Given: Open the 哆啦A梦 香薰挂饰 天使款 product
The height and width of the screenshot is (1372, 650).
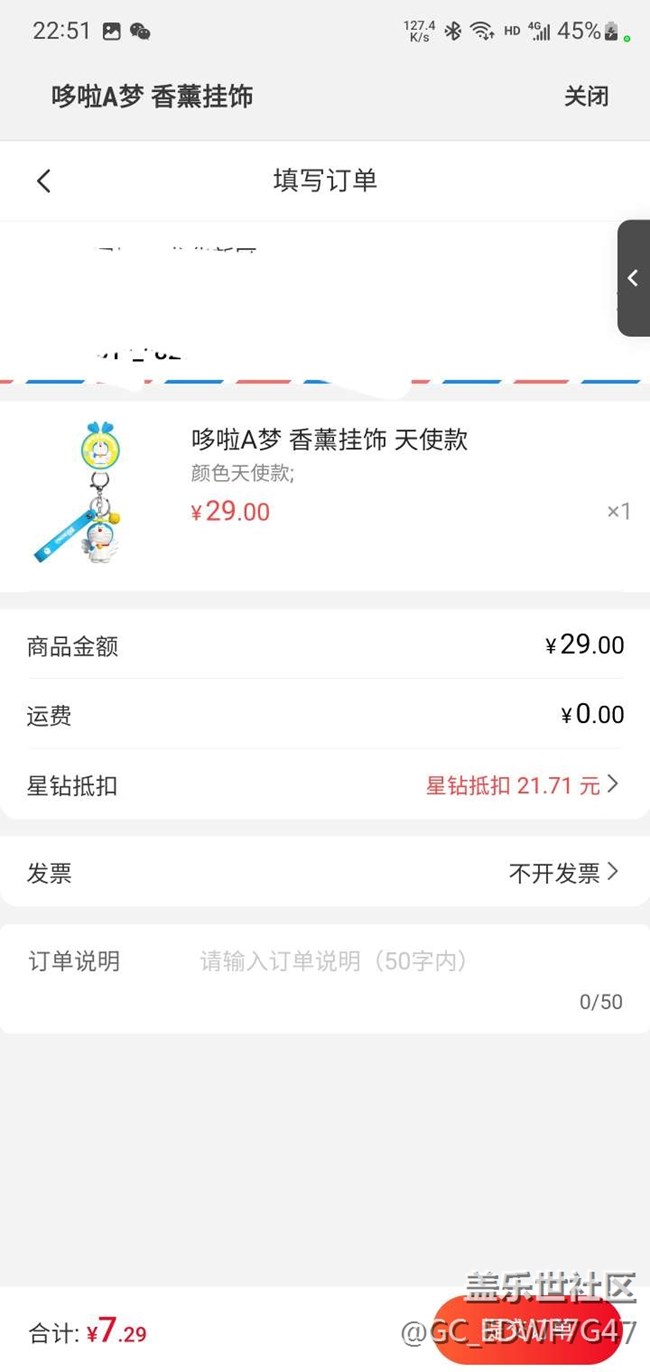Looking at the screenshot, I should pos(329,439).
